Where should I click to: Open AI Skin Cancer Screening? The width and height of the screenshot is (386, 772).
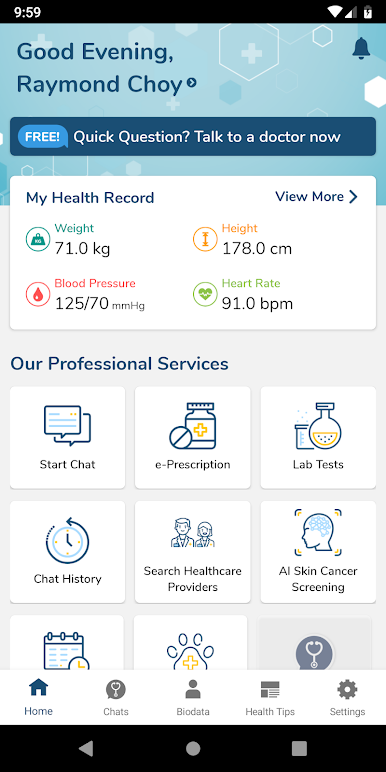point(318,551)
